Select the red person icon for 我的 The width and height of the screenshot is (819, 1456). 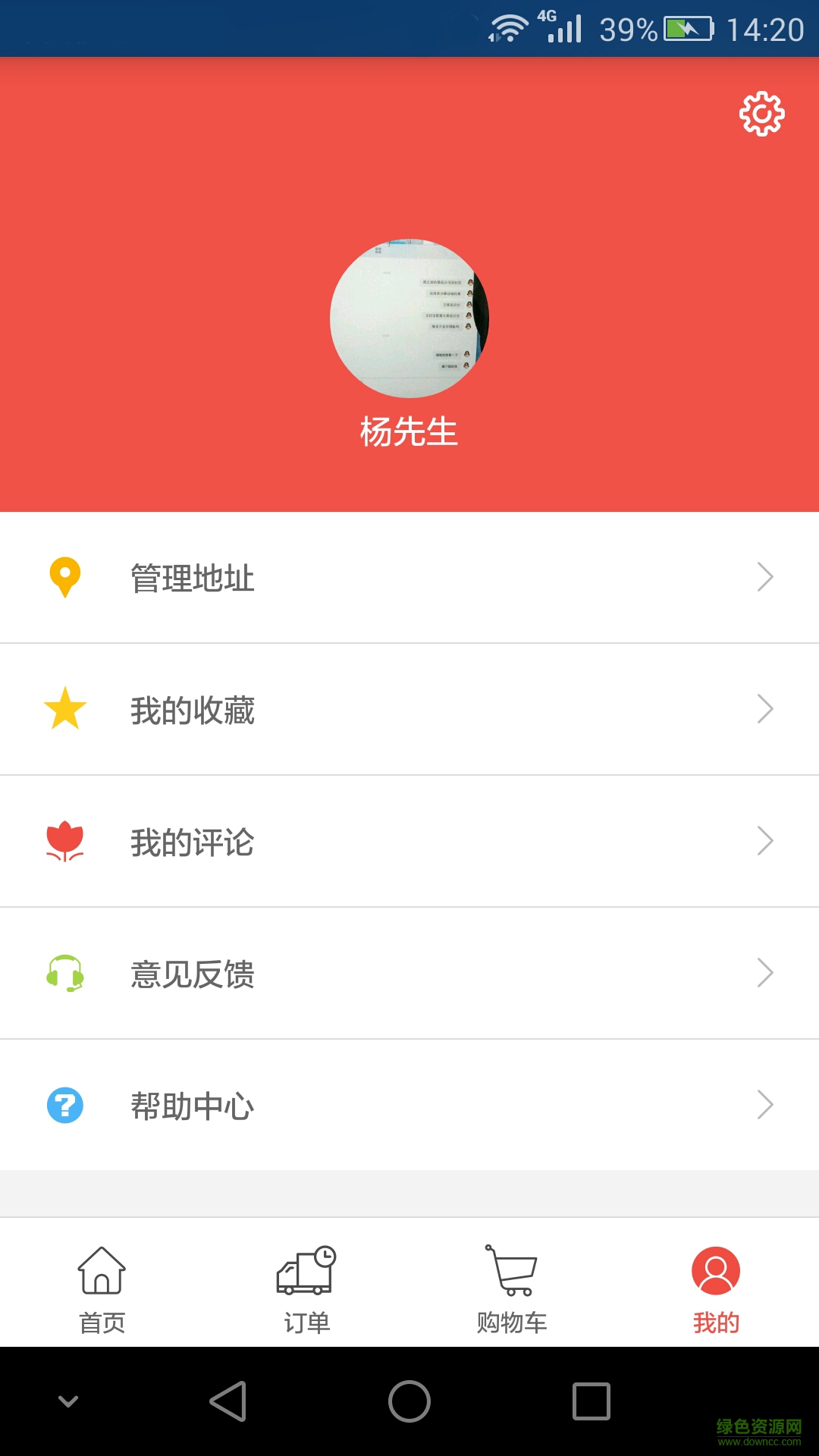[716, 1271]
